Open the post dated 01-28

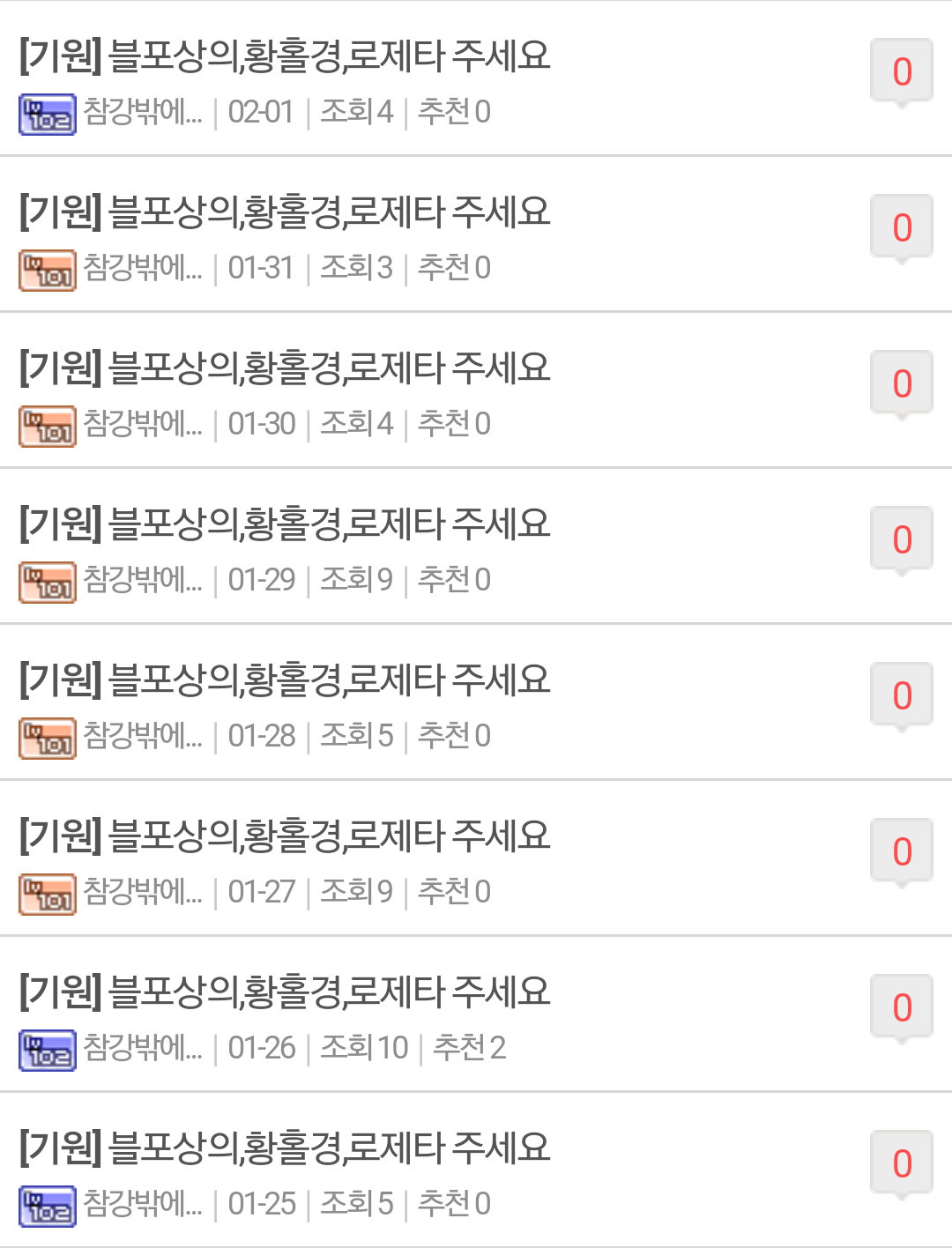(x=285, y=680)
